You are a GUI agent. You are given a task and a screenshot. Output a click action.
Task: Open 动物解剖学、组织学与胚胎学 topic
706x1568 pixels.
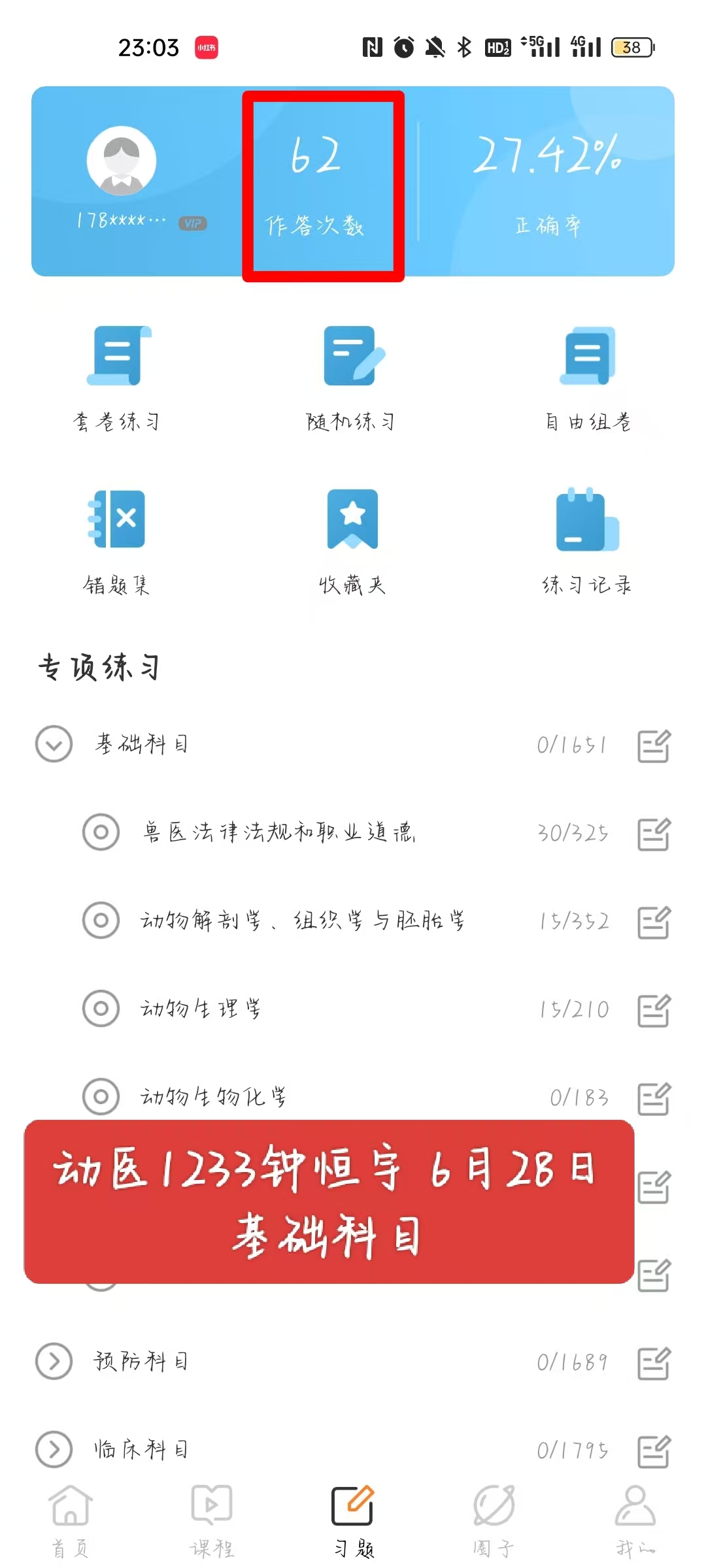(303, 921)
